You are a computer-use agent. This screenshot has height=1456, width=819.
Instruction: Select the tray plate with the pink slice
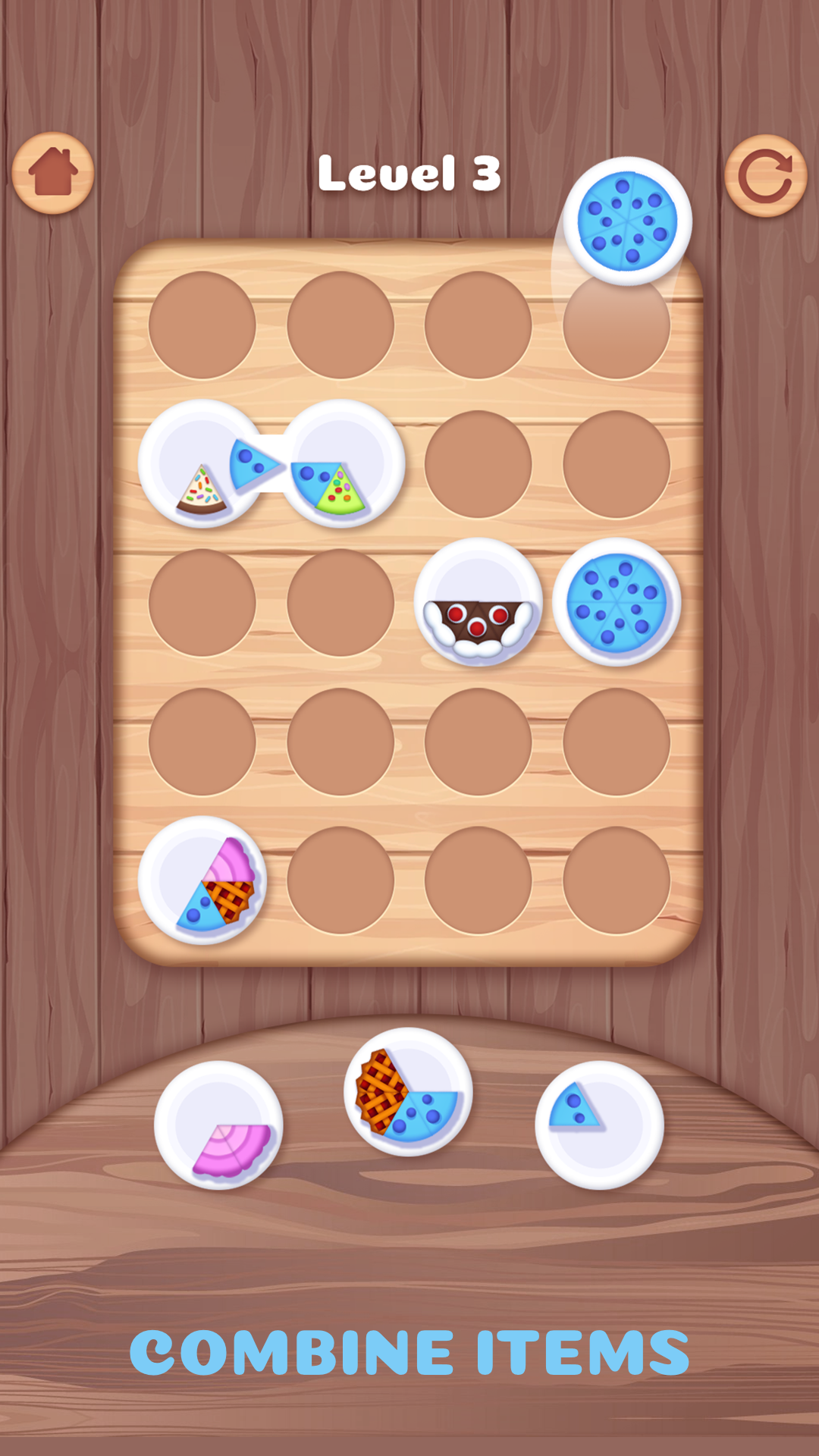pos(218,1125)
